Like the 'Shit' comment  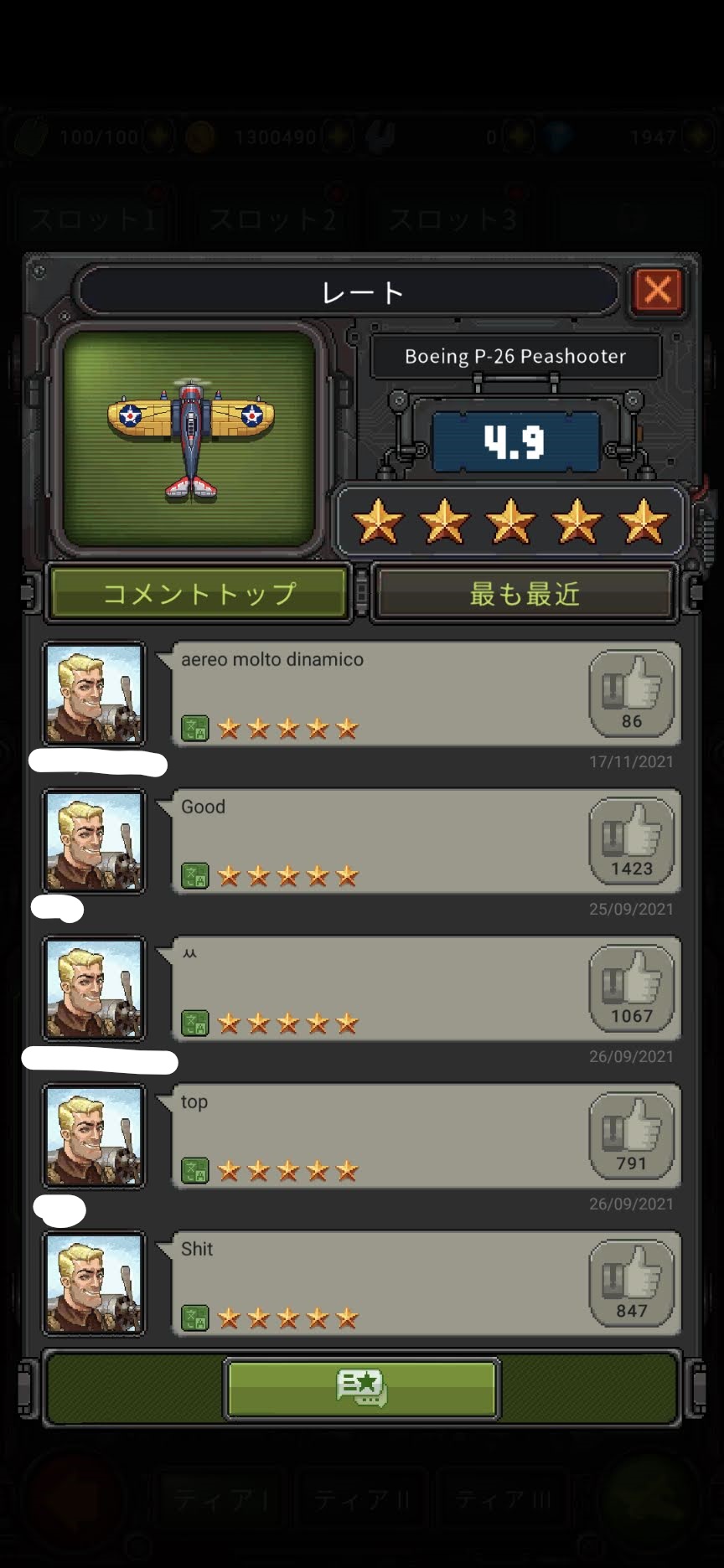click(x=632, y=1284)
